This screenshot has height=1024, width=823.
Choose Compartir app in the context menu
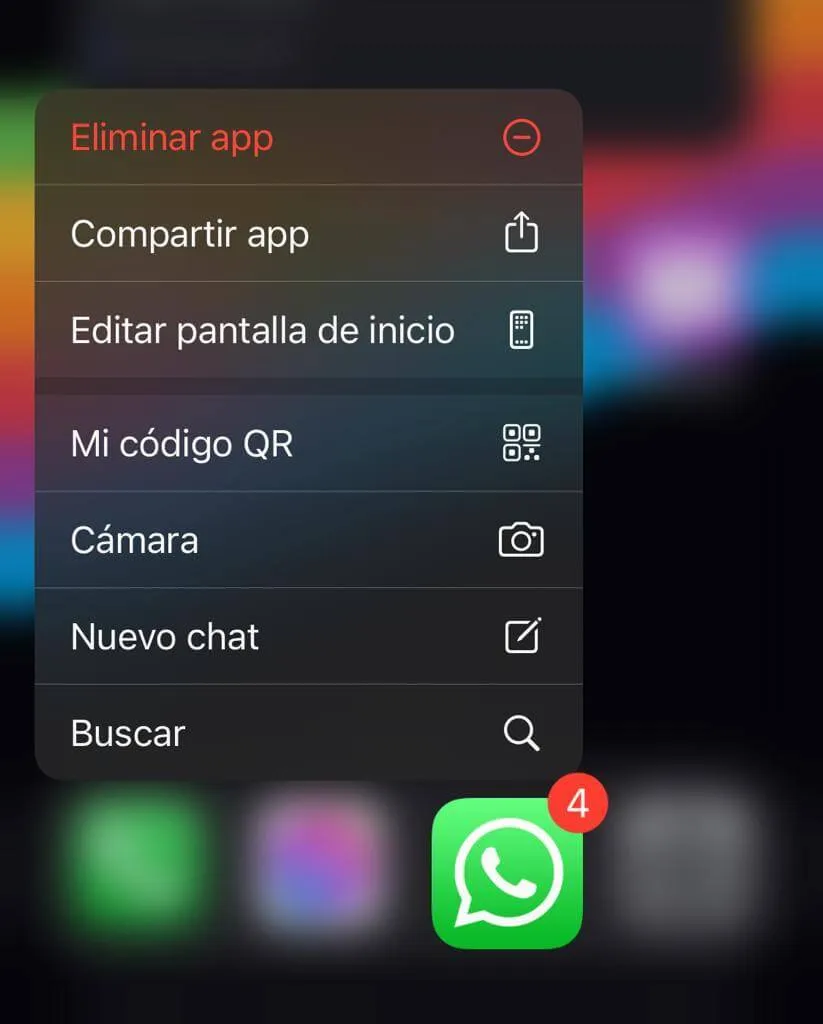(x=189, y=233)
